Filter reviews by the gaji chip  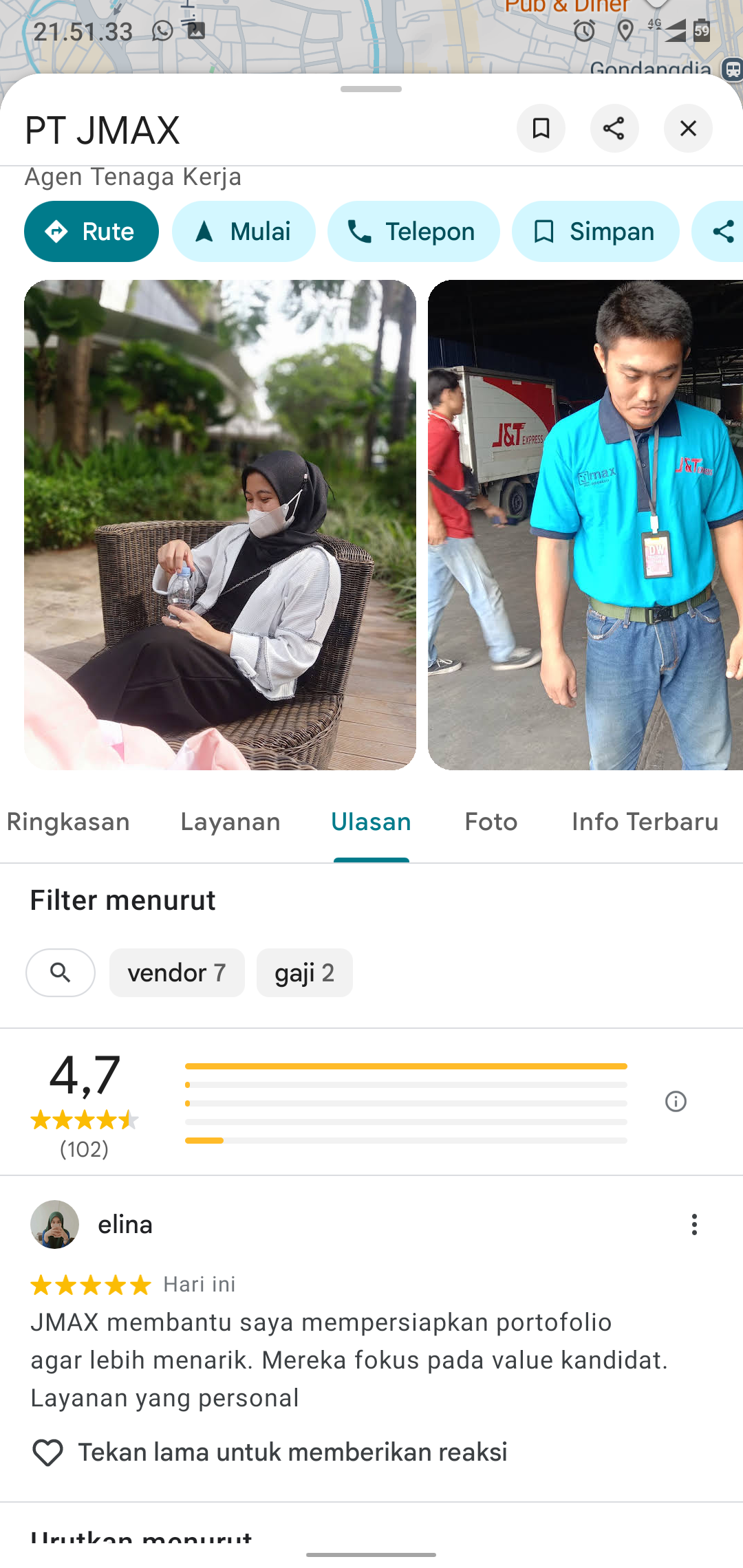point(304,972)
